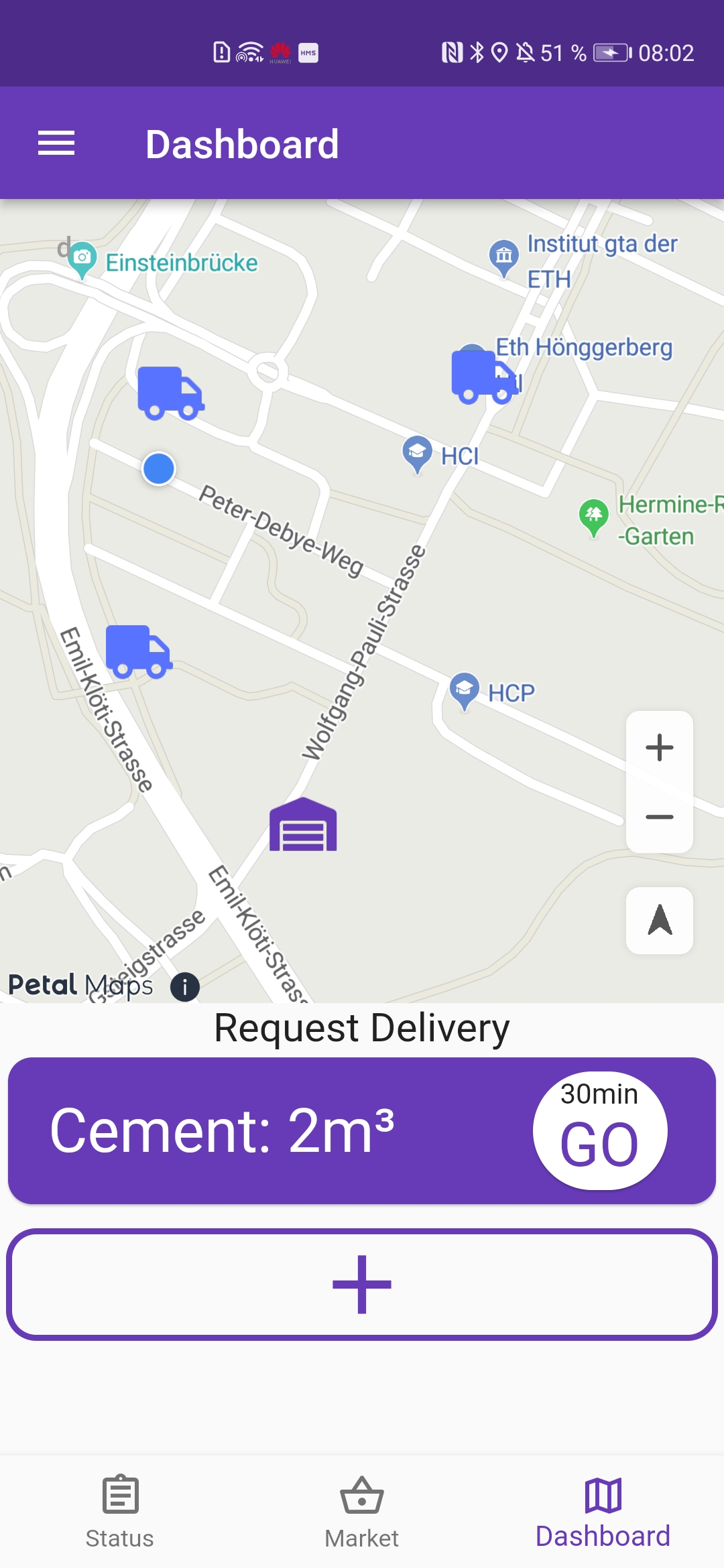Zoom in on the map
Viewport: 724px width, 1568px height.
point(660,747)
